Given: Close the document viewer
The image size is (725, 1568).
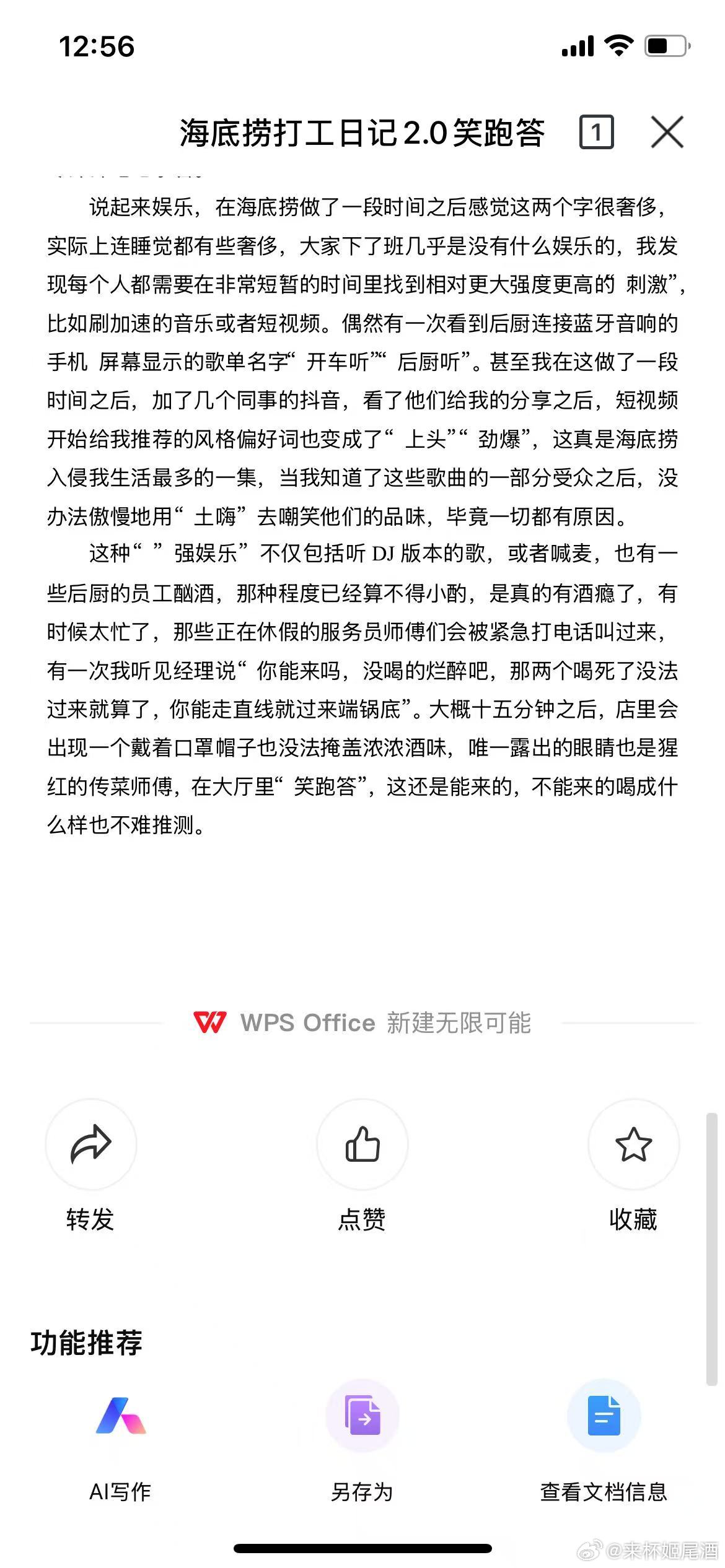Looking at the screenshot, I should click(667, 132).
